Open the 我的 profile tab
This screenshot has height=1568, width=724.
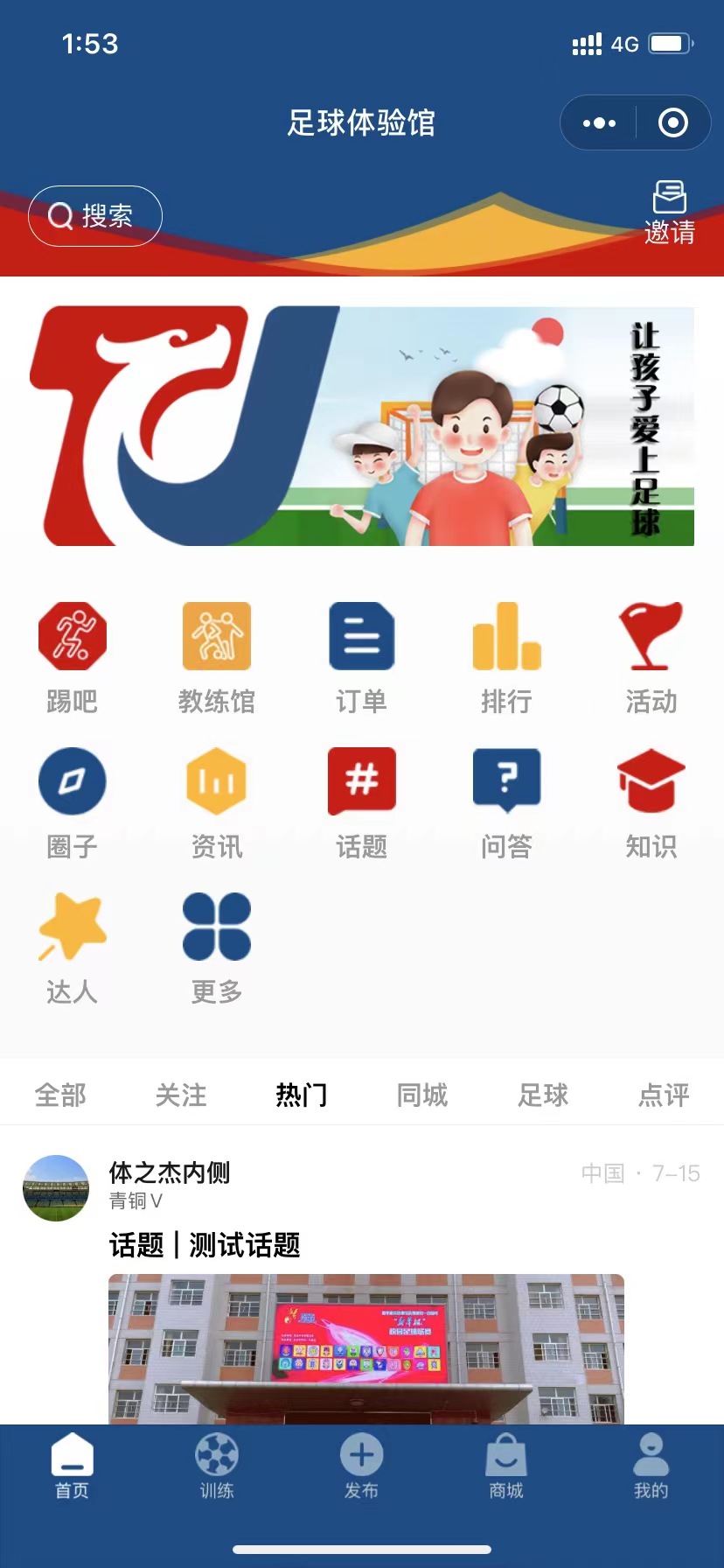pyautogui.click(x=651, y=1465)
